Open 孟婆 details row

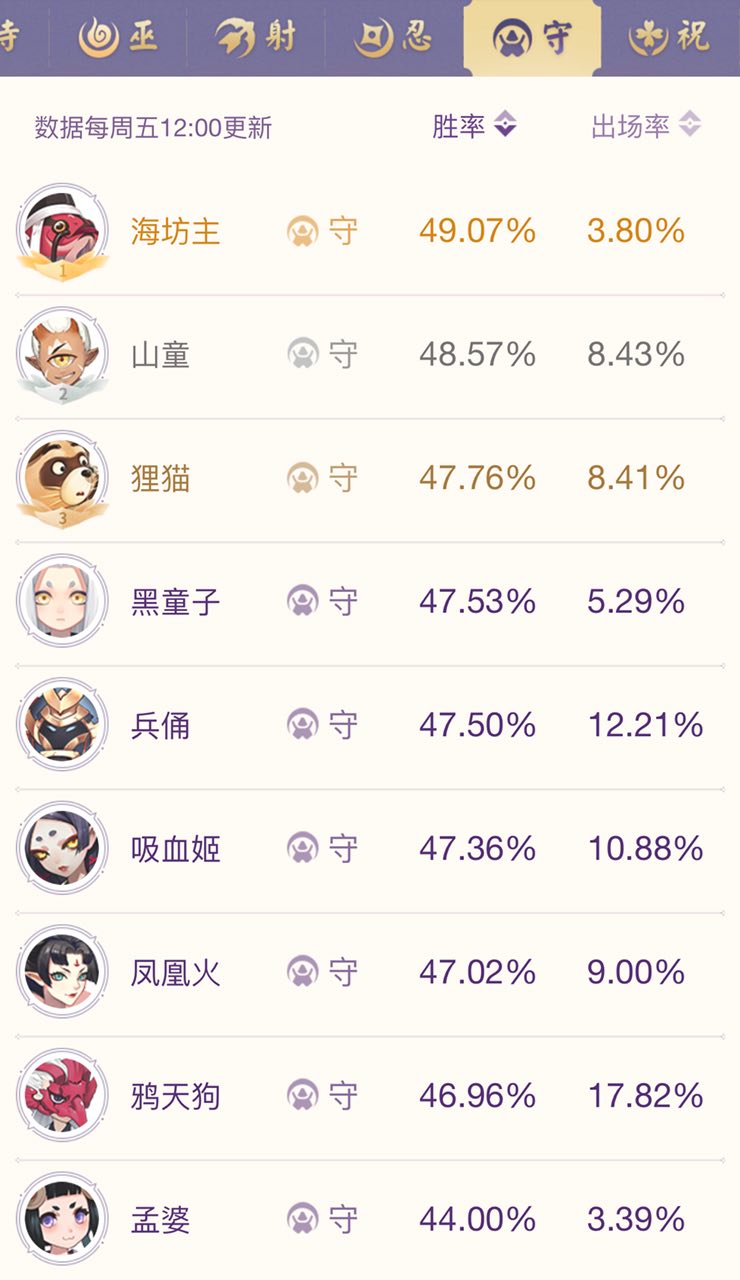point(370,1220)
